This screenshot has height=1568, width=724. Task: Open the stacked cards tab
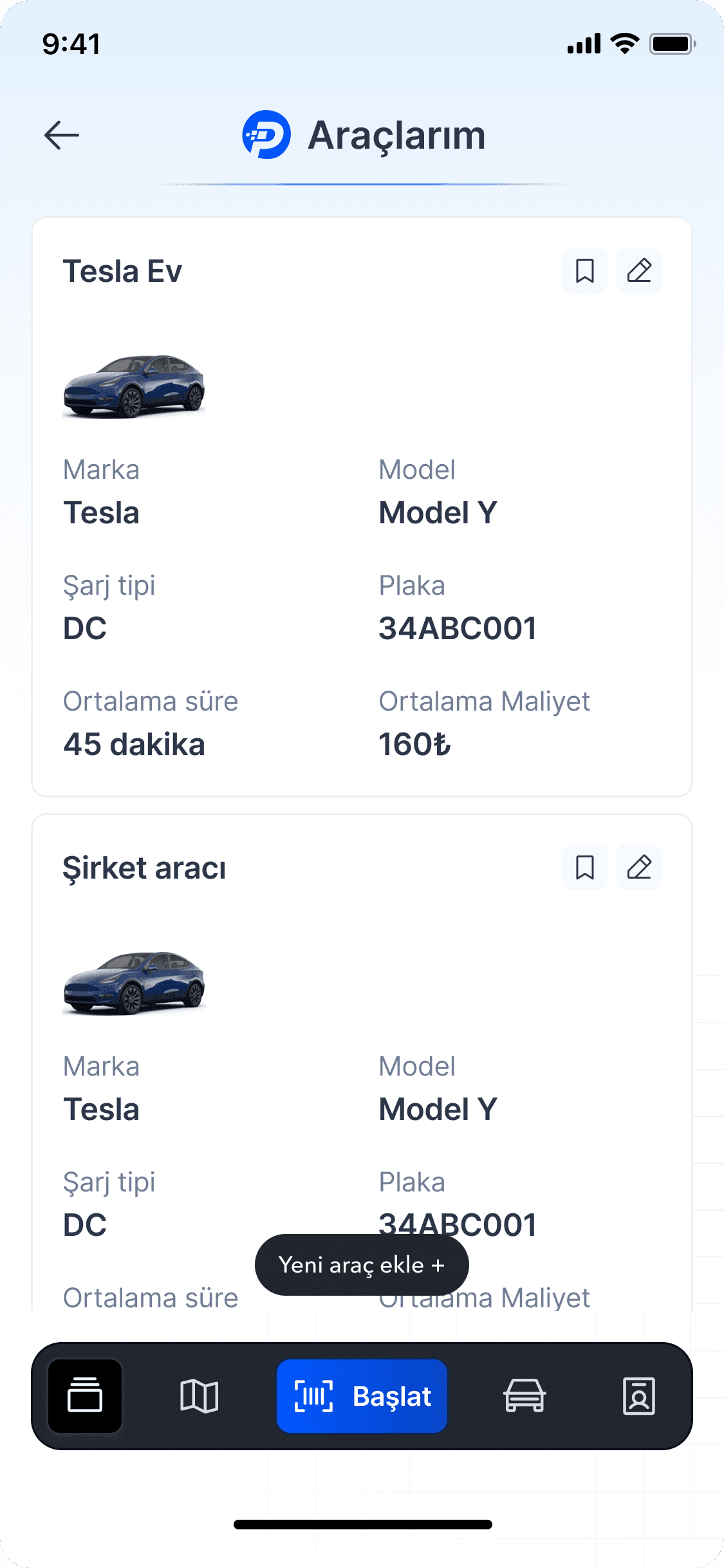[85, 1396]
